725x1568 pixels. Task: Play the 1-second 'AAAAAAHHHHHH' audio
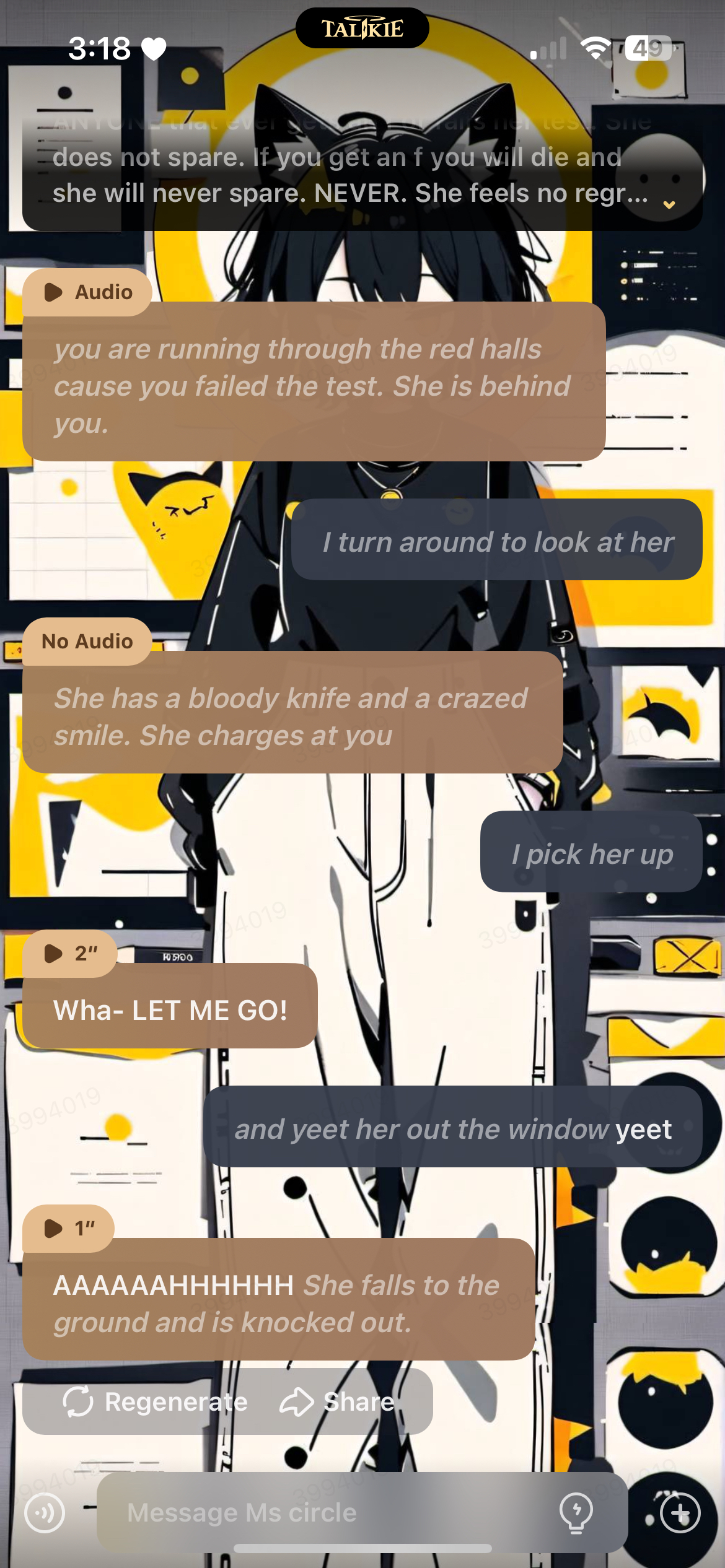(x=68, y=1228)
